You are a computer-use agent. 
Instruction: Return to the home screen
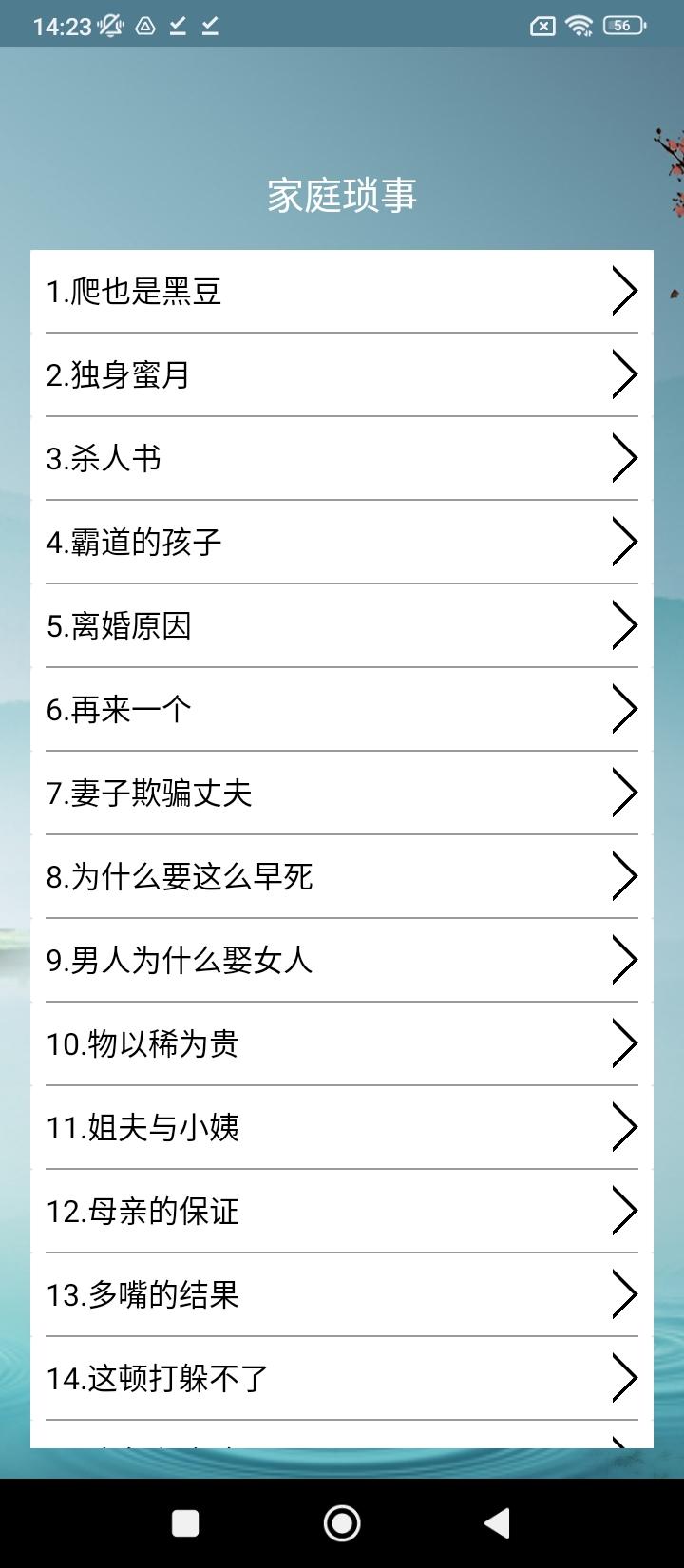point(342,1523)
